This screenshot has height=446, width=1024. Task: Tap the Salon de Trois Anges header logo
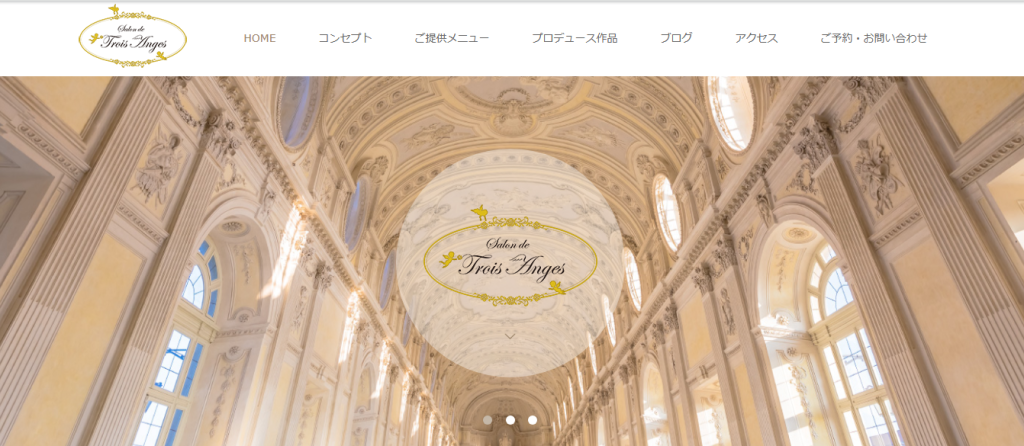[133, 37]
